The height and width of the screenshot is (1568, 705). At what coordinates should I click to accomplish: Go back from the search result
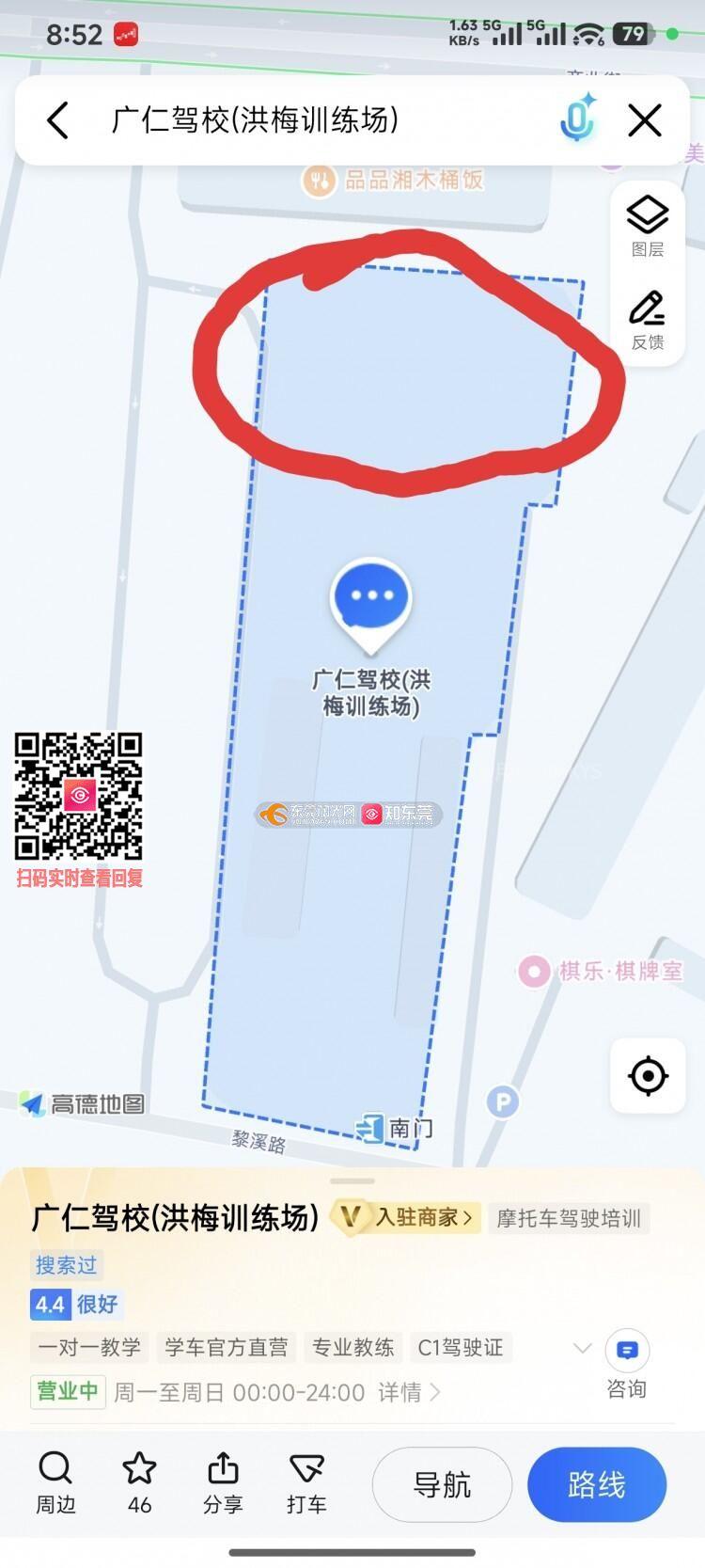(58, 120)
